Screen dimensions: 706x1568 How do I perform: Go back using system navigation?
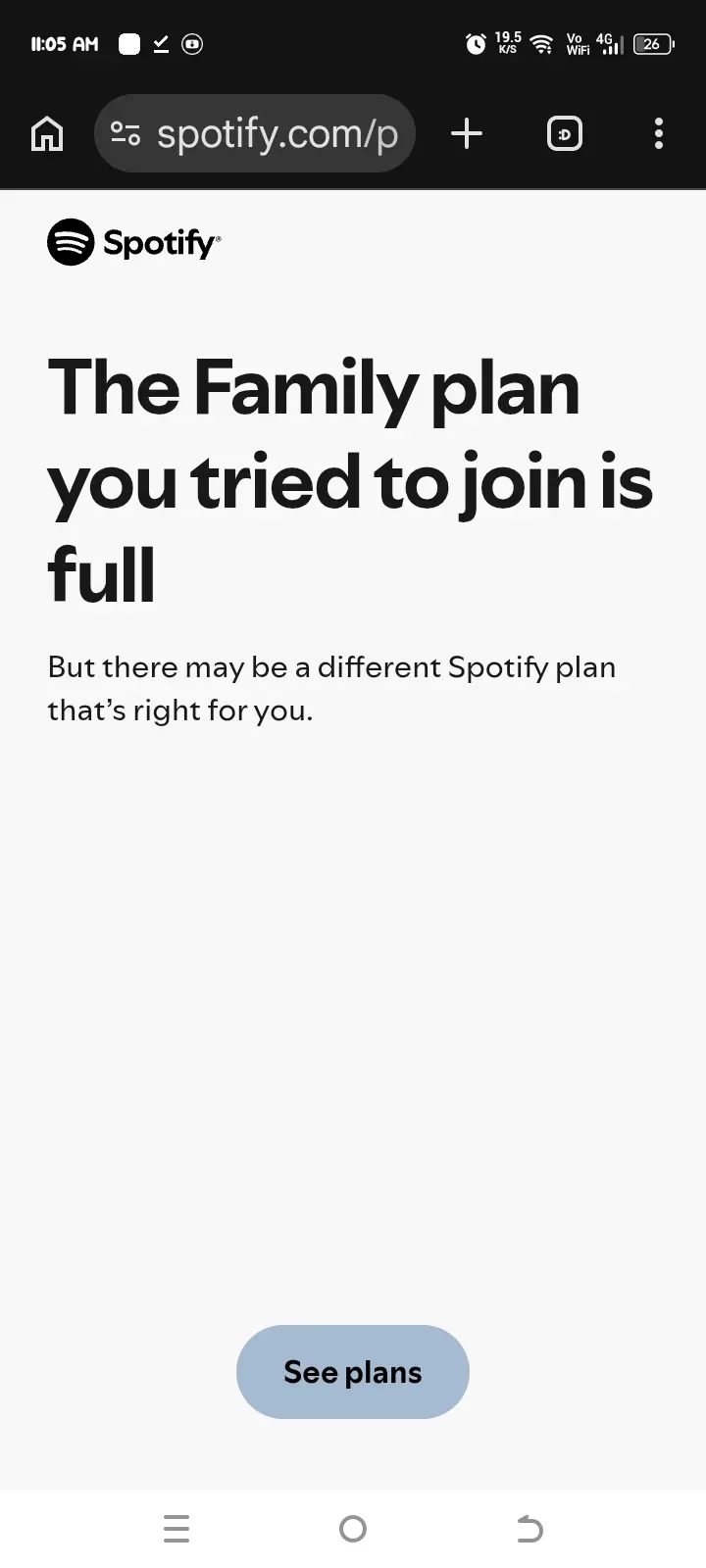(x=529, y=1528)
